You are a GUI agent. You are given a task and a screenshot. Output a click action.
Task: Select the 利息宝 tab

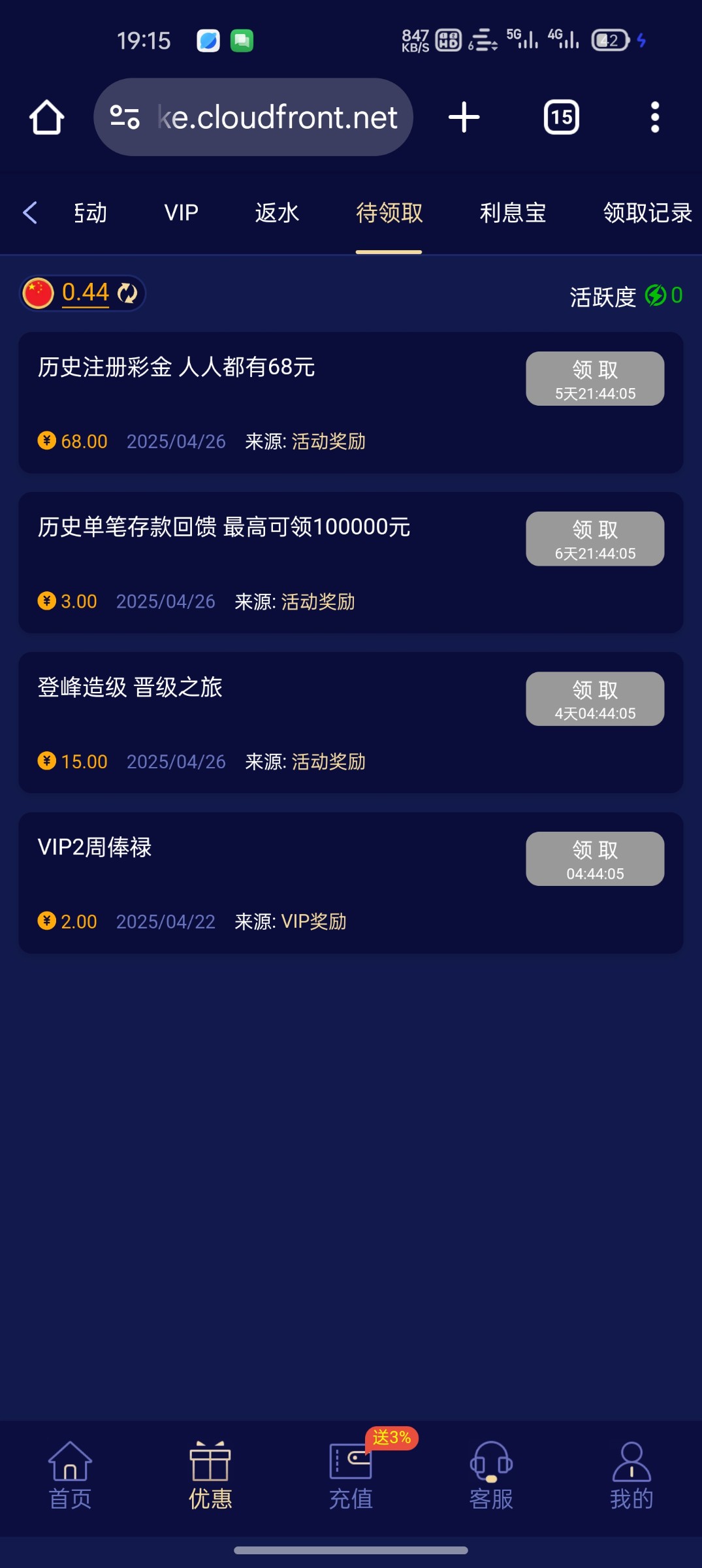[513, 212]
